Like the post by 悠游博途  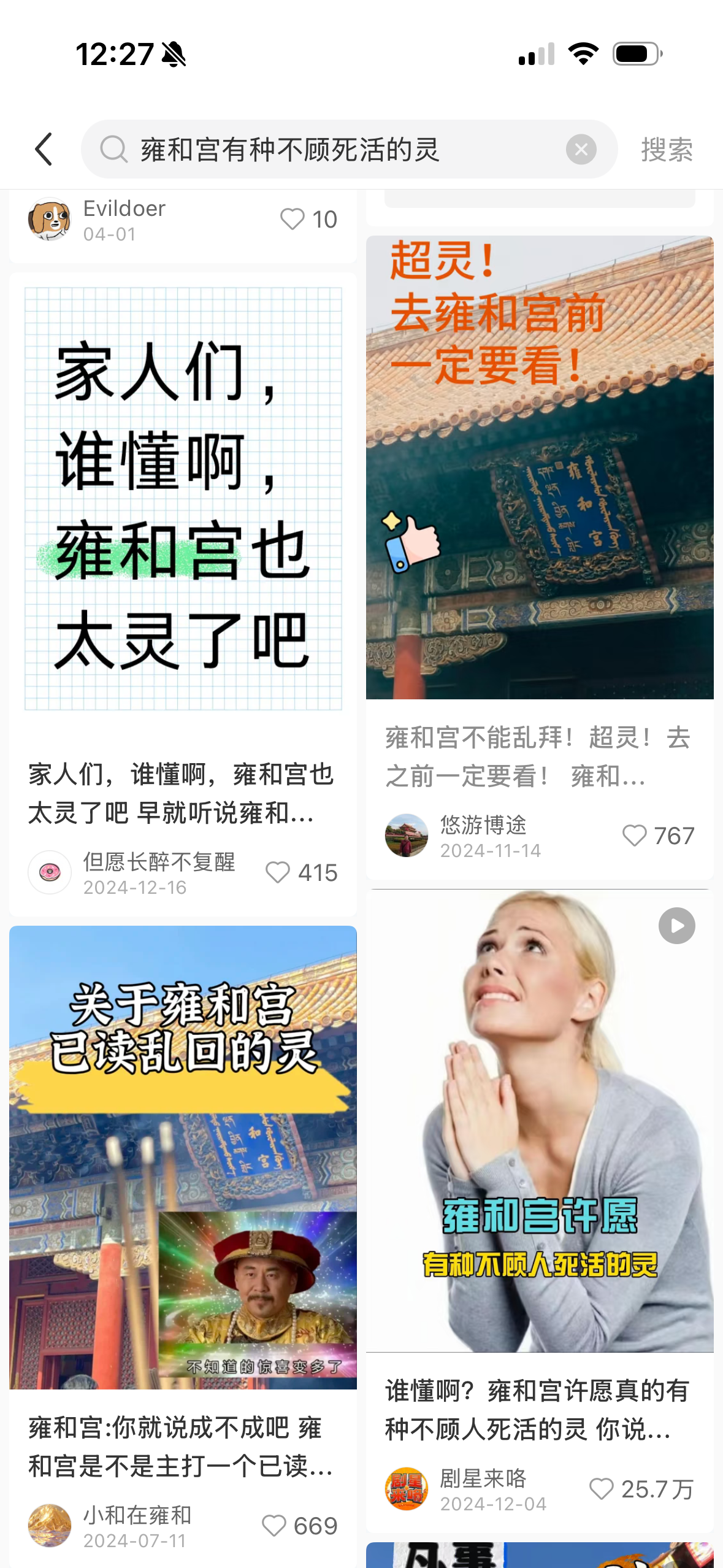click(x=635, y=835)
